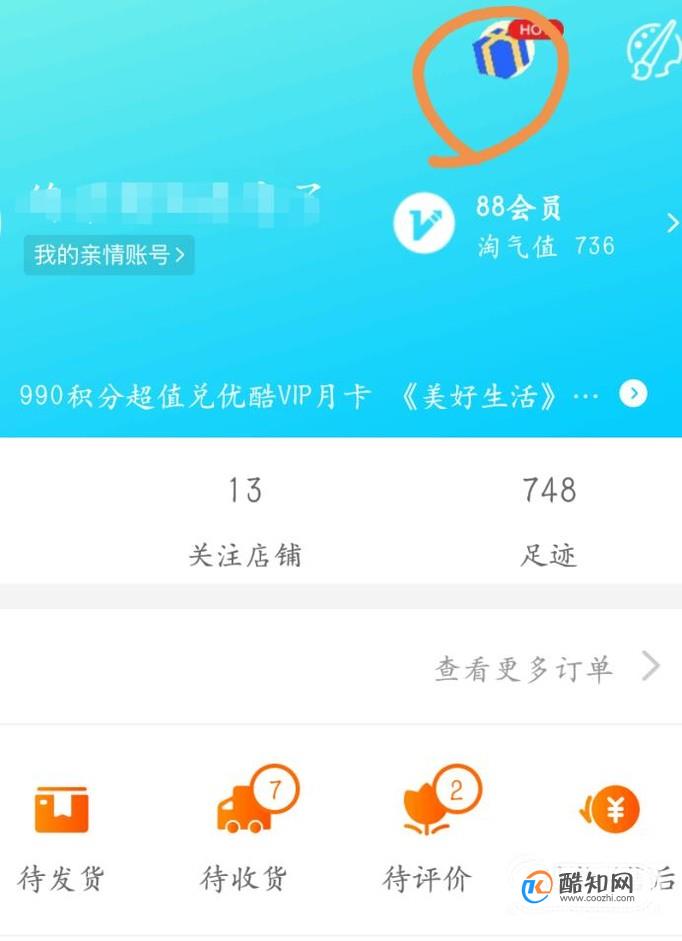Open 我的亲情账号
The width and height of the screenshot is (682, 941).
109,255
